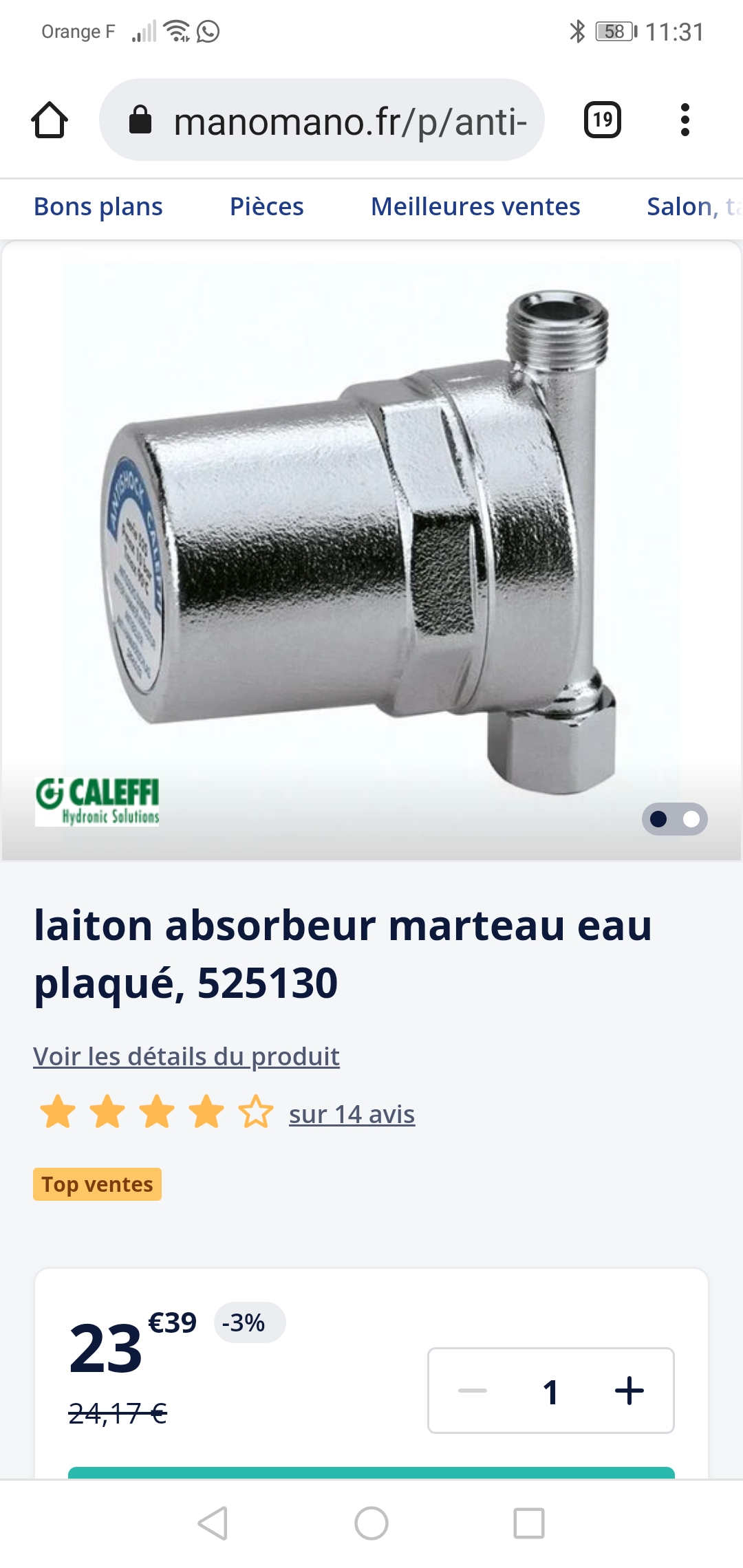Open Meilleures ventes
The width and height of the screenshot is (743, 1568).
click(475, 207)
